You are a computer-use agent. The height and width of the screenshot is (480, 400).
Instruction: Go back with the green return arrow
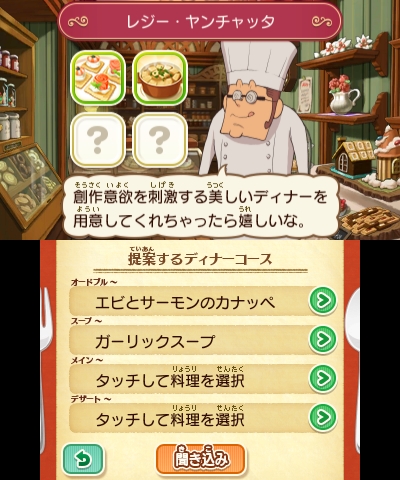click(x=83, y=460)
